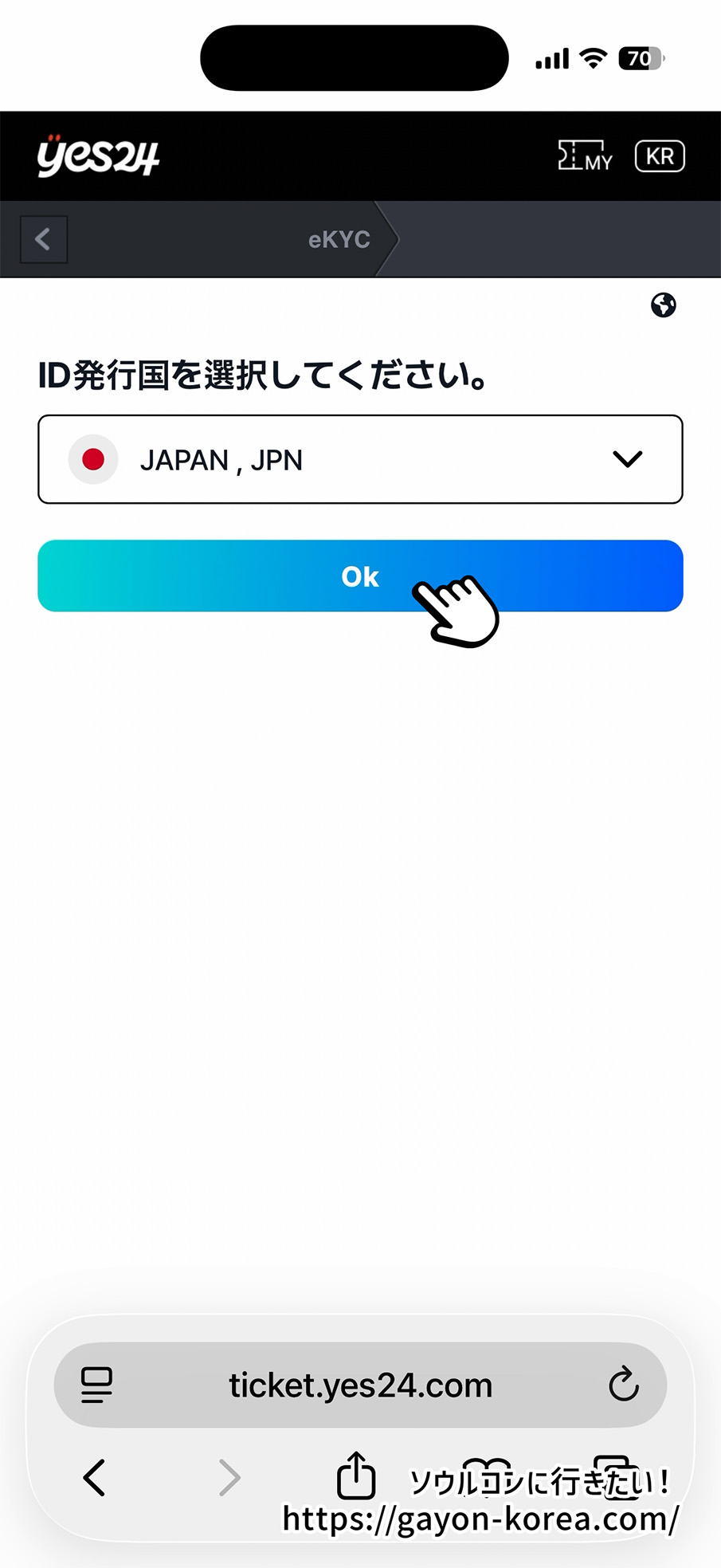Tap the ticket.yes24.com address bar
The width and height of the screenshot is (721, 1568).
(360, 1385)
